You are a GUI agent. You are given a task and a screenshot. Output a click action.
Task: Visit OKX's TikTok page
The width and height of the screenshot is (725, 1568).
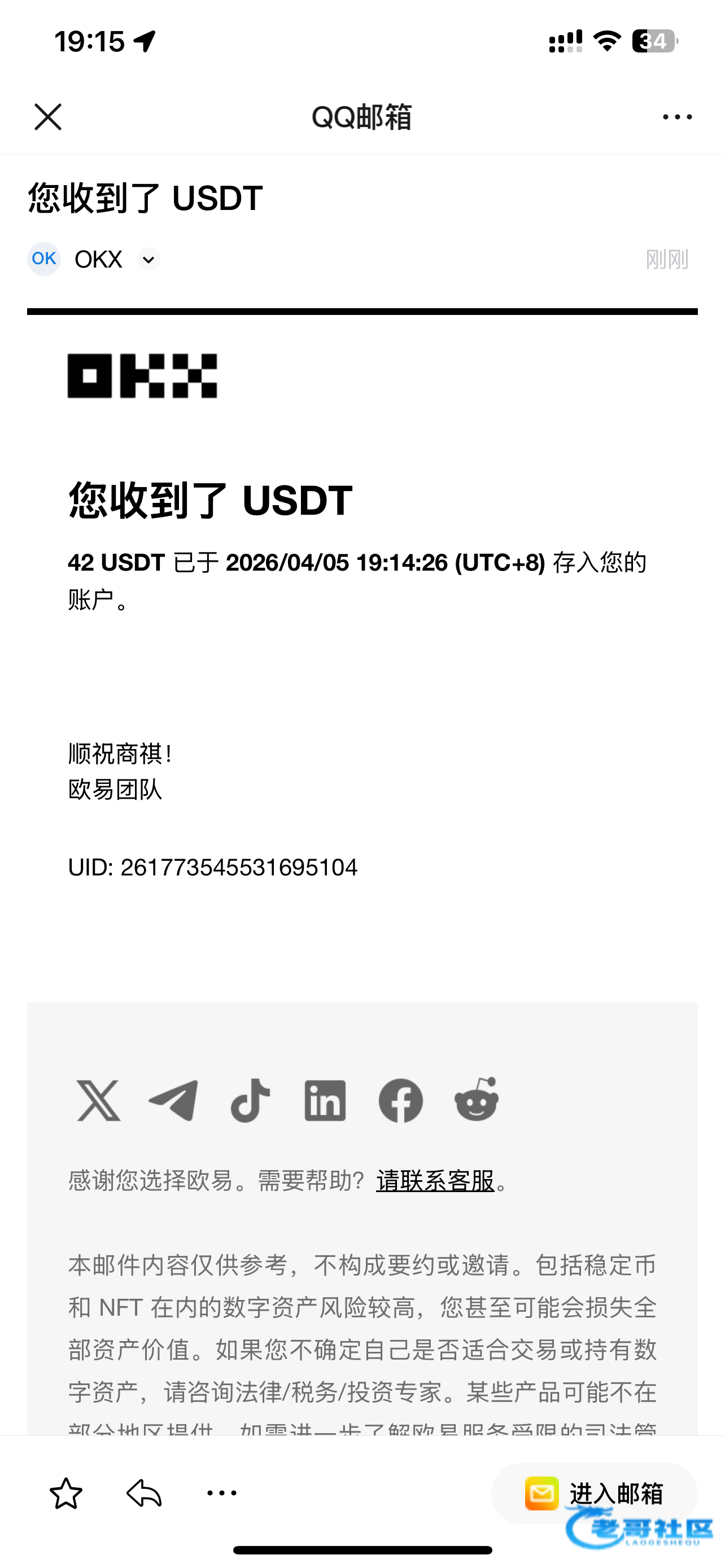click(x=250, y=1101)
